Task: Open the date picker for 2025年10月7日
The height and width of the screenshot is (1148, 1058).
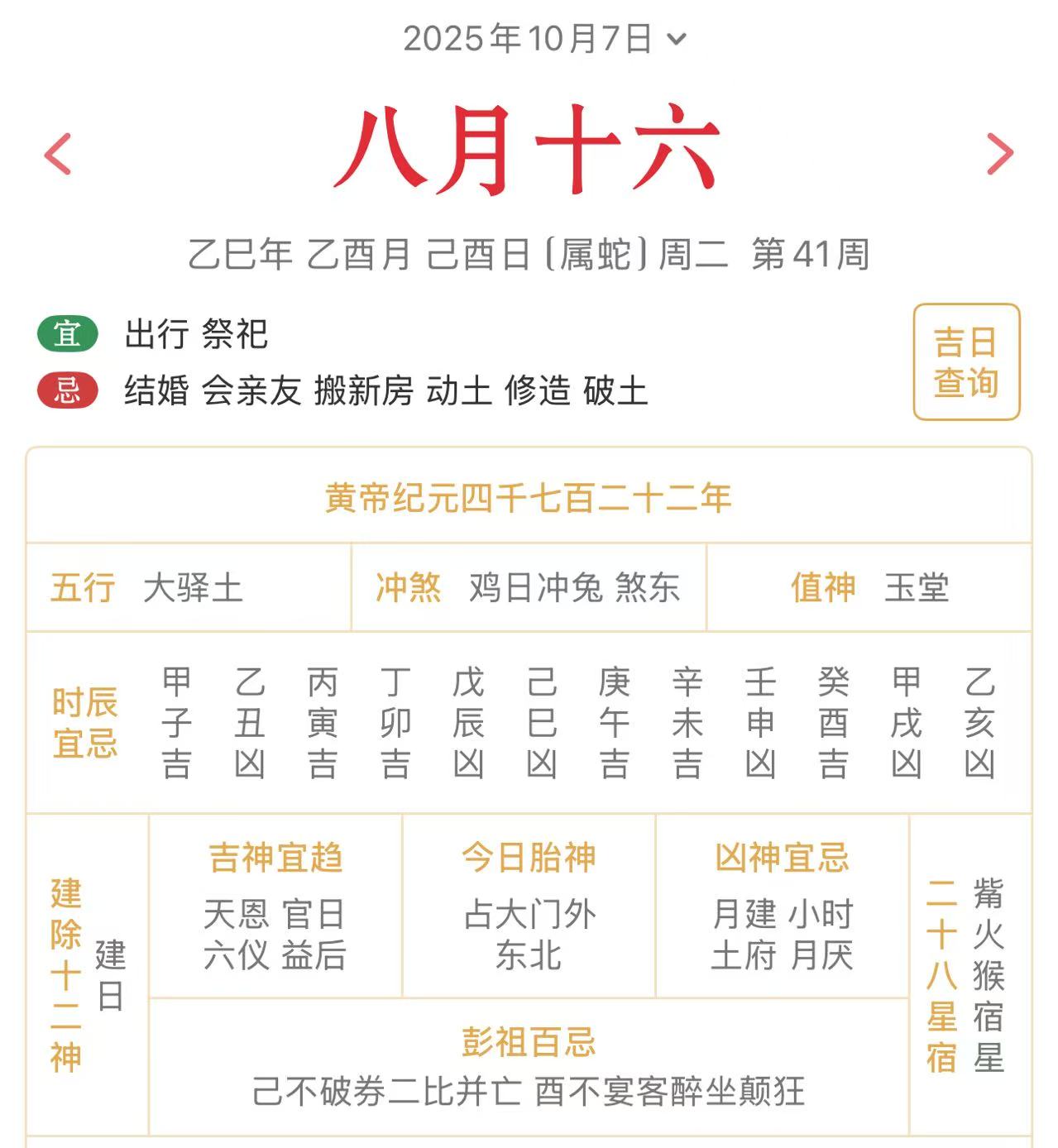Action: [543, 38]
